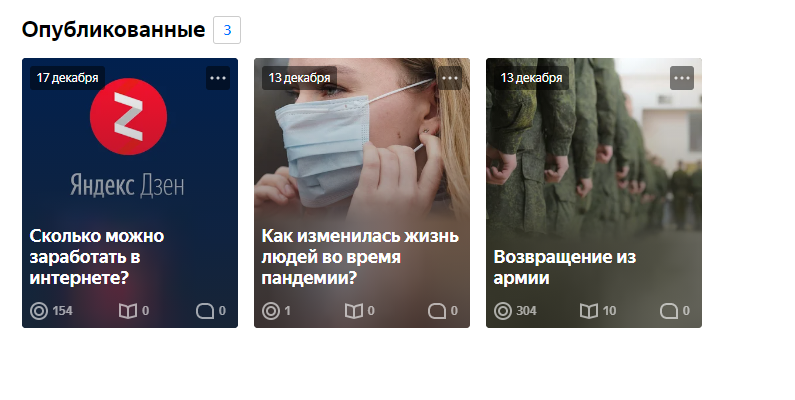The width and height of the screenshot is (795, 400).
Task: Open options menu on the 17 декабря card
Action: pyautogui.click(x=218, y=78)
